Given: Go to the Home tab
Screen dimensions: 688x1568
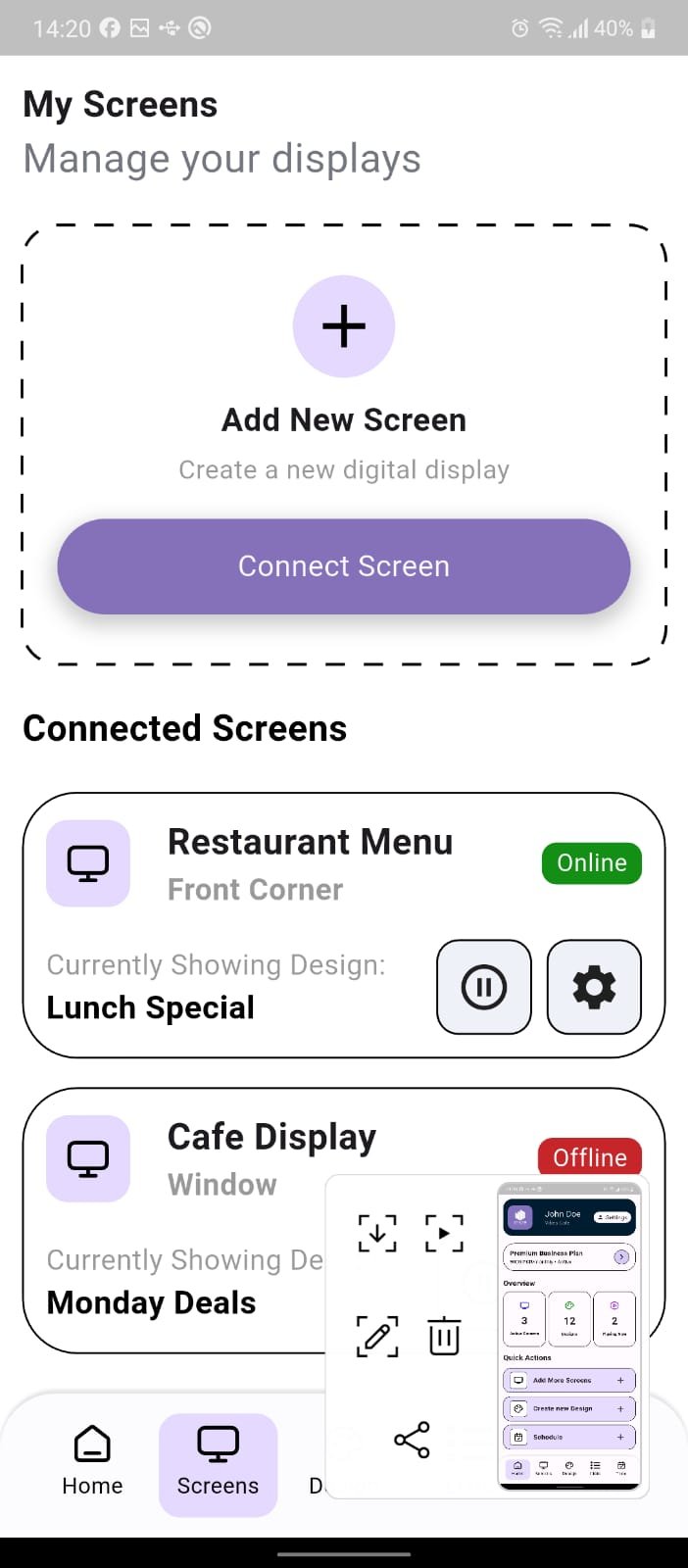Looking at the screenshot, I should click(x=92, y=1462).
